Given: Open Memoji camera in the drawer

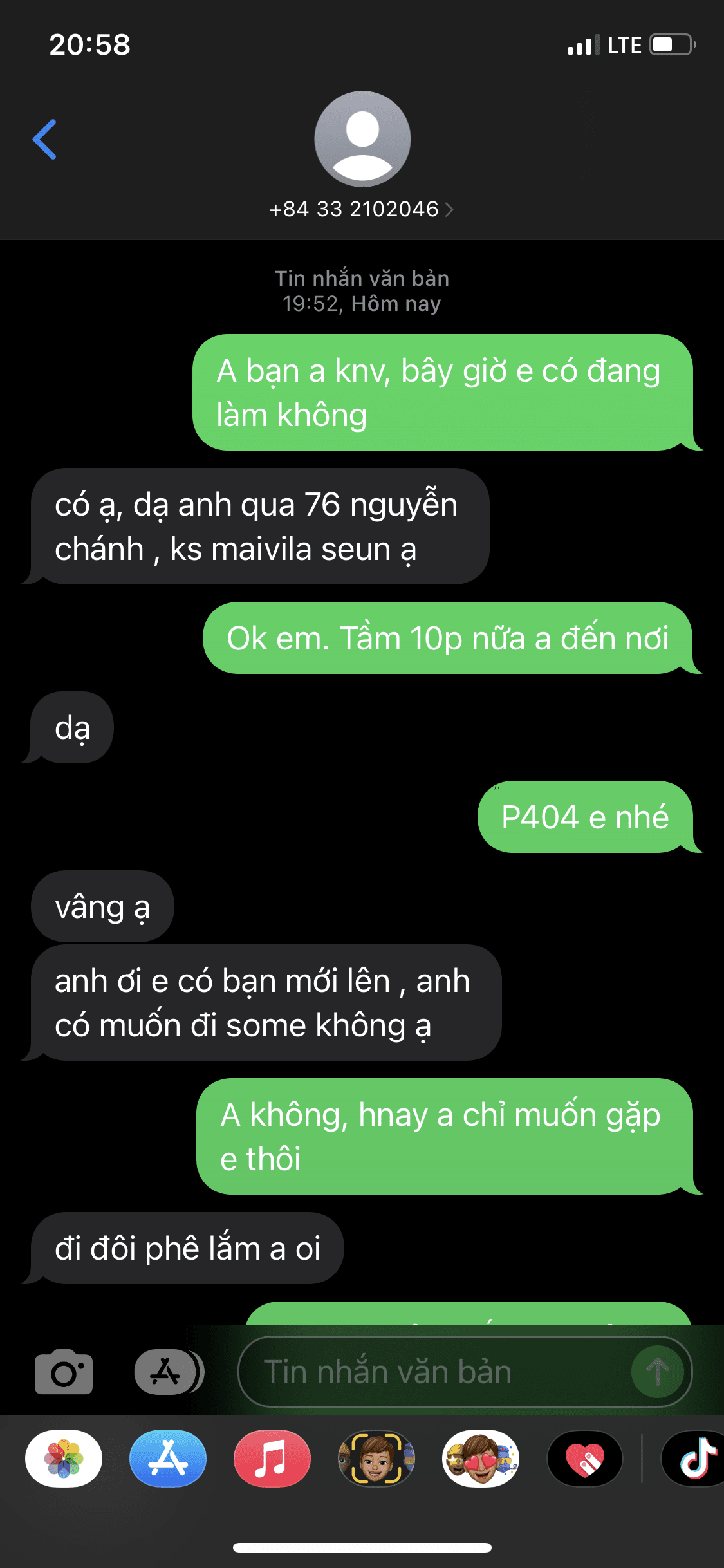Looking at the screenshot, I should pyautogui.click(x=376, y=1459).
